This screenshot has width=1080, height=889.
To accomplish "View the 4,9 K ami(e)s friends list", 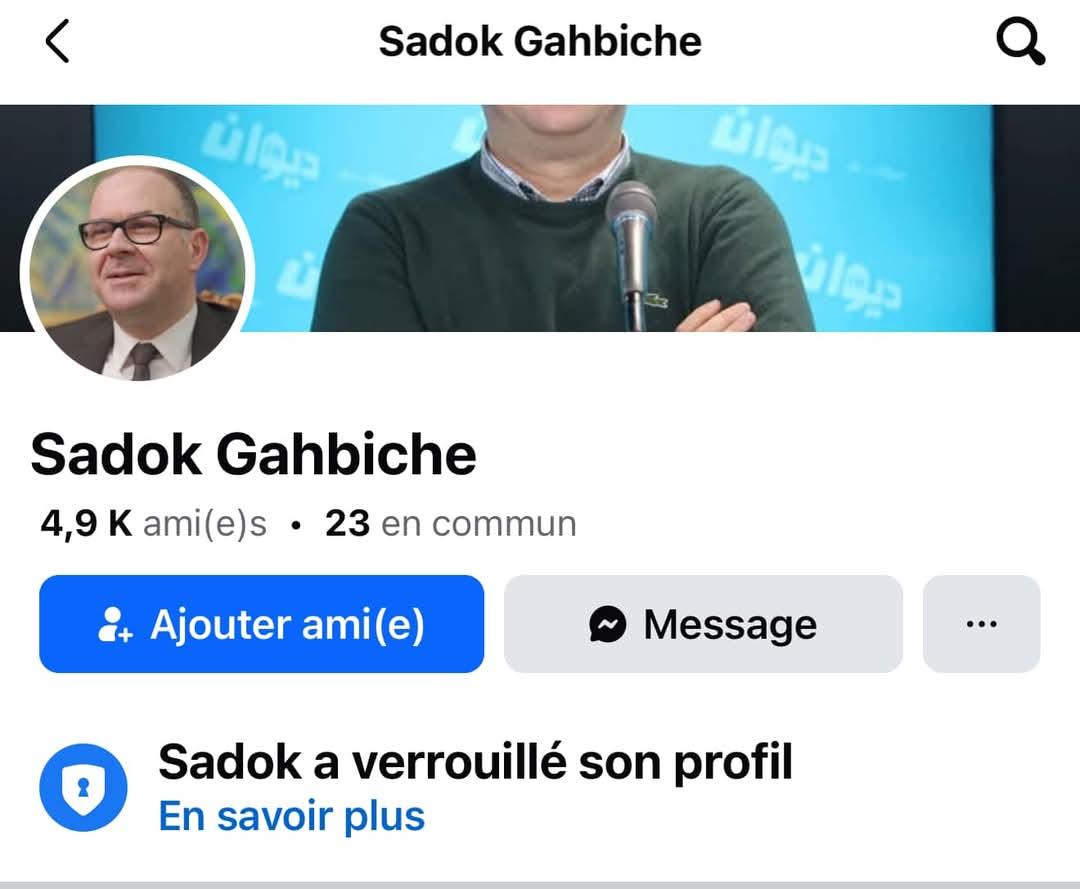I will pos(154,523).
